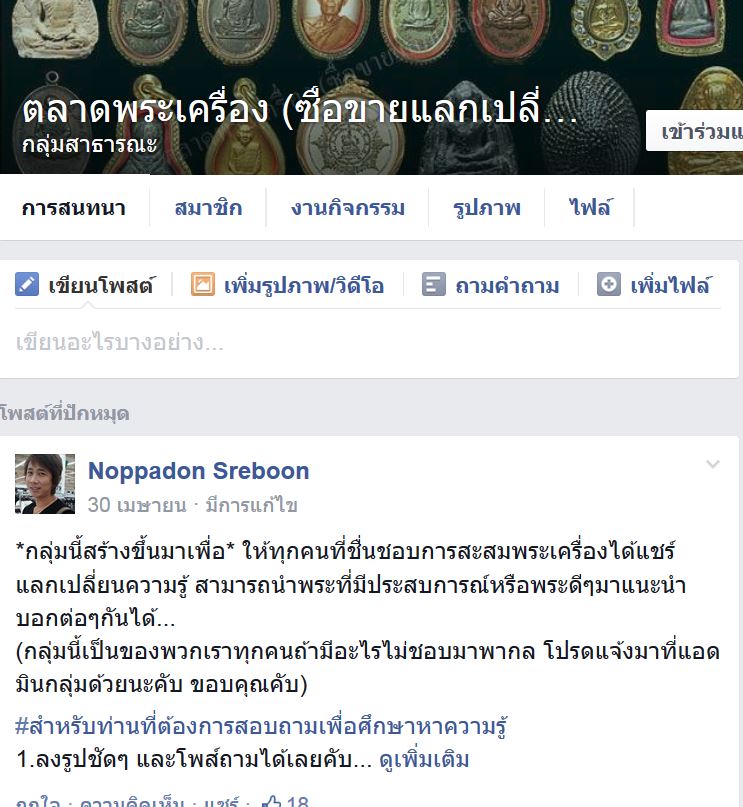Viewport: 743px width, 807px height.
Task: Select ถามคำถาม to ask a question
Action: [x=491, y=286]
